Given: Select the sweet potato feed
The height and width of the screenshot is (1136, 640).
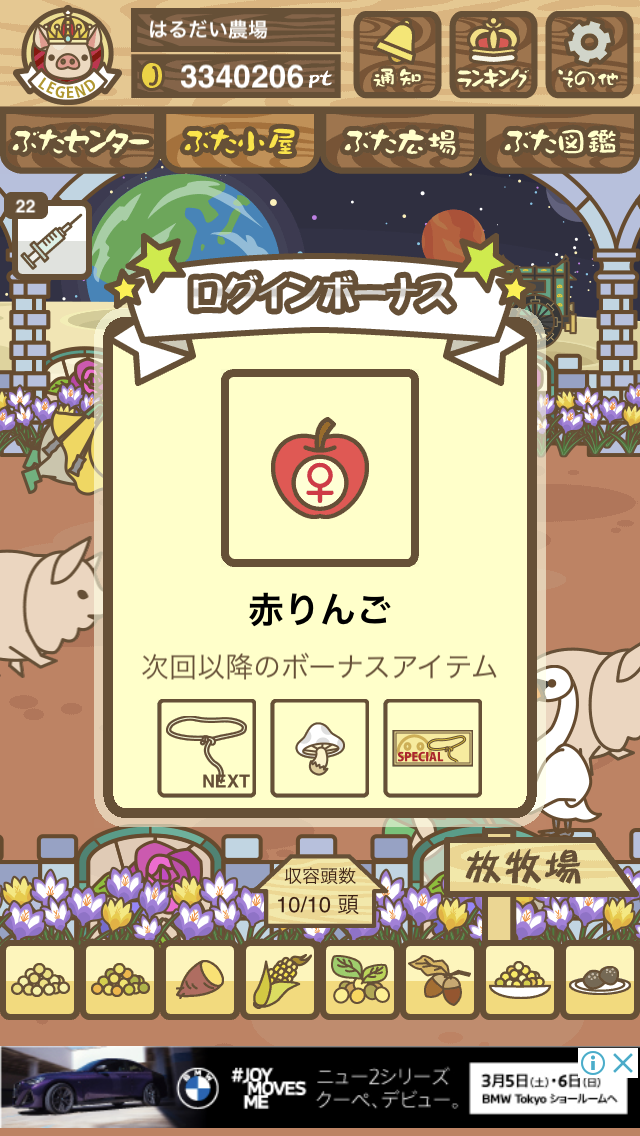Looking at the screenshot, I should (200, 980).
